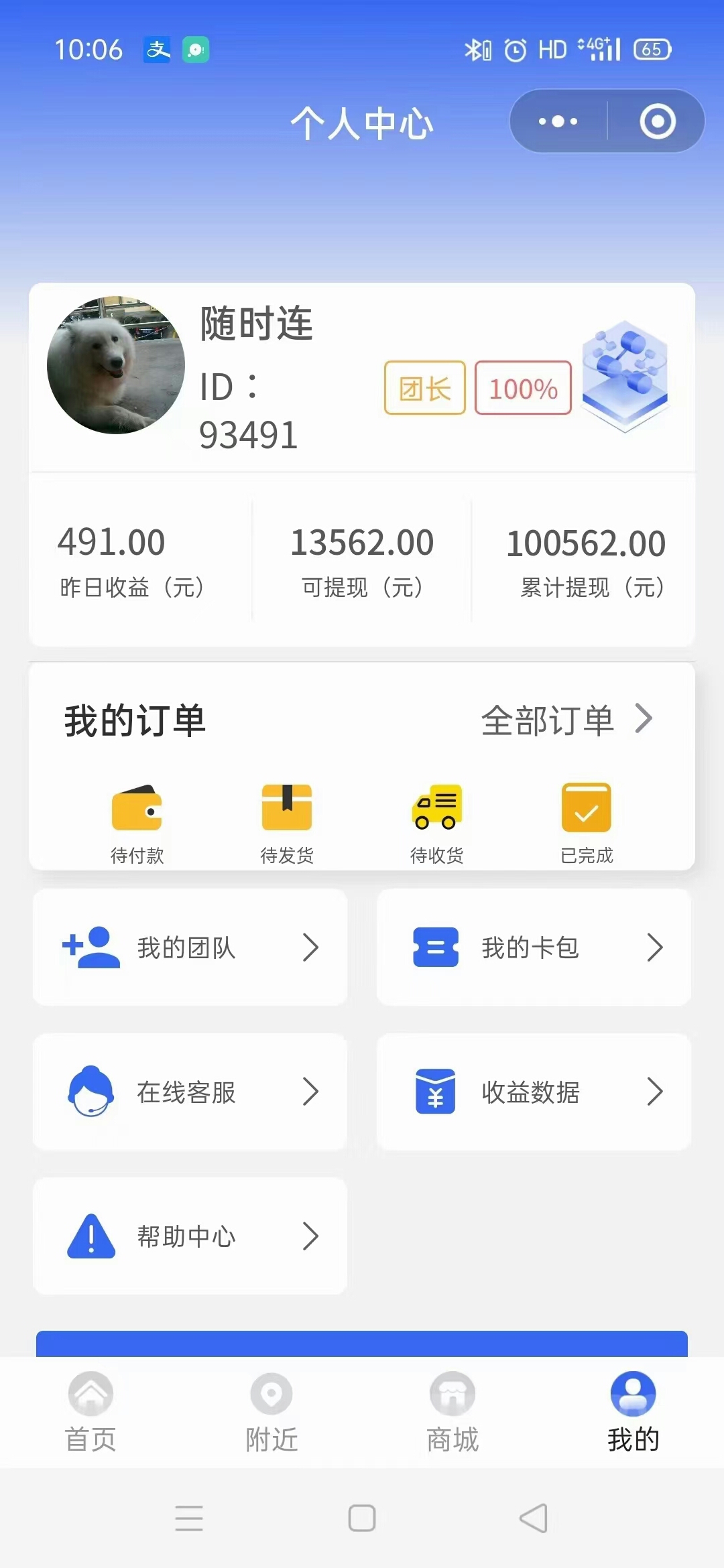Contact 在线客服 online support
Screen dimensions: 724x1568
tap(190, 1092)
